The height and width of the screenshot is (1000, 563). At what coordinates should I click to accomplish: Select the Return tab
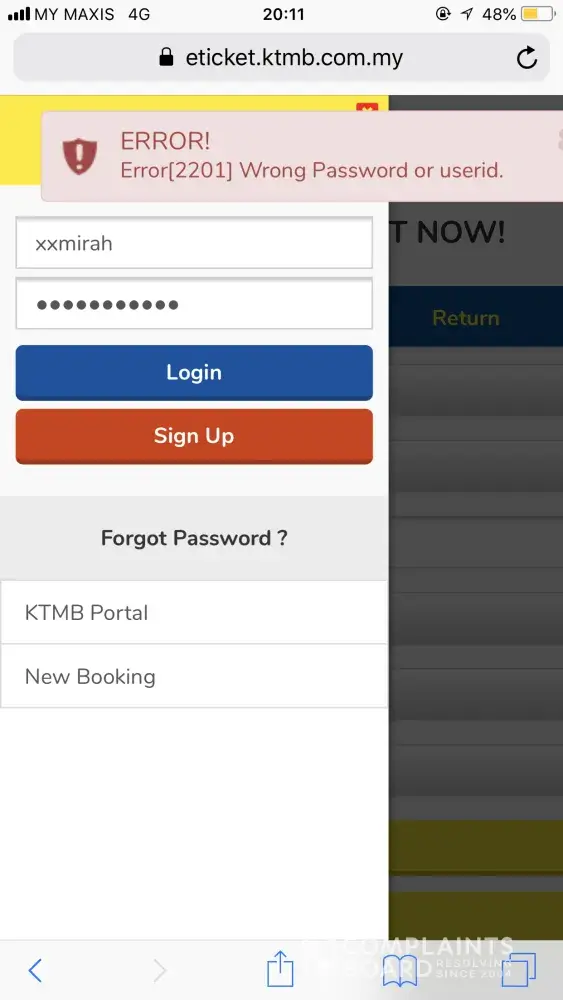tap(465, 317)
